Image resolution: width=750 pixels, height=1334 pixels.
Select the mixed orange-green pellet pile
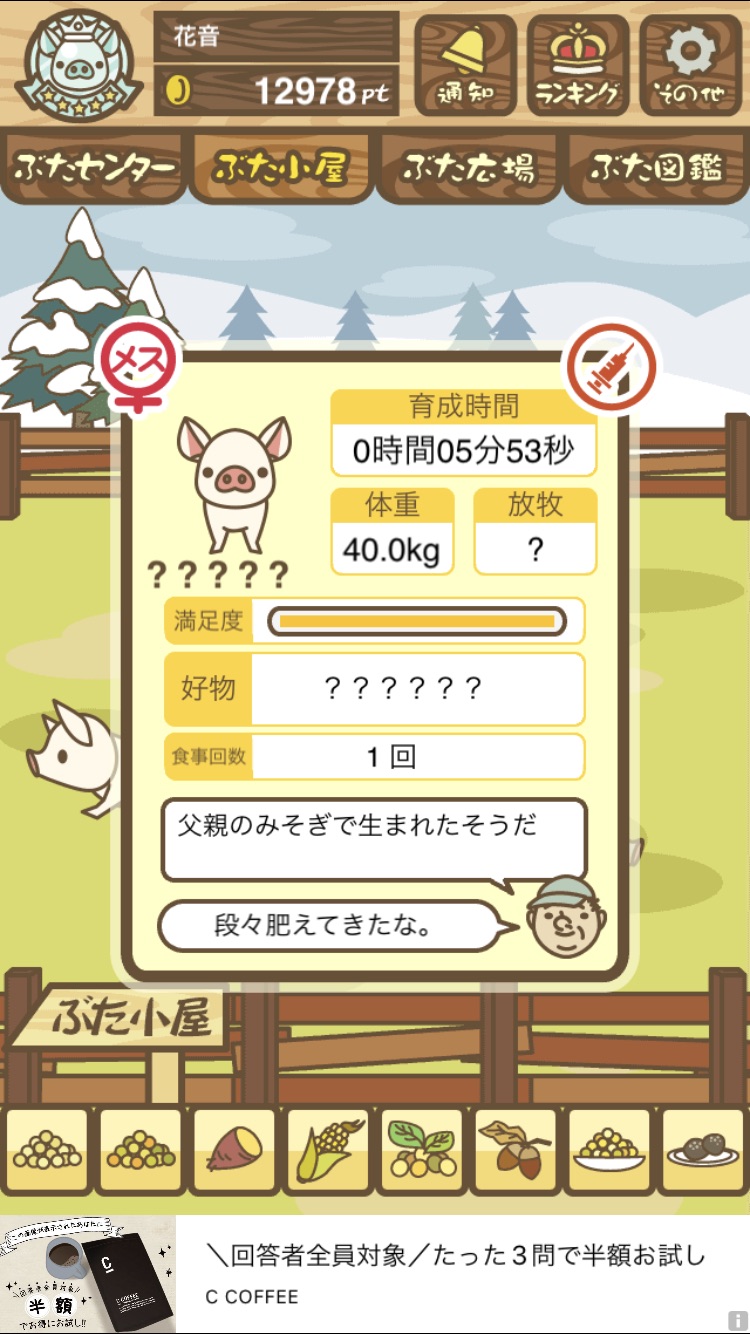141,1151
